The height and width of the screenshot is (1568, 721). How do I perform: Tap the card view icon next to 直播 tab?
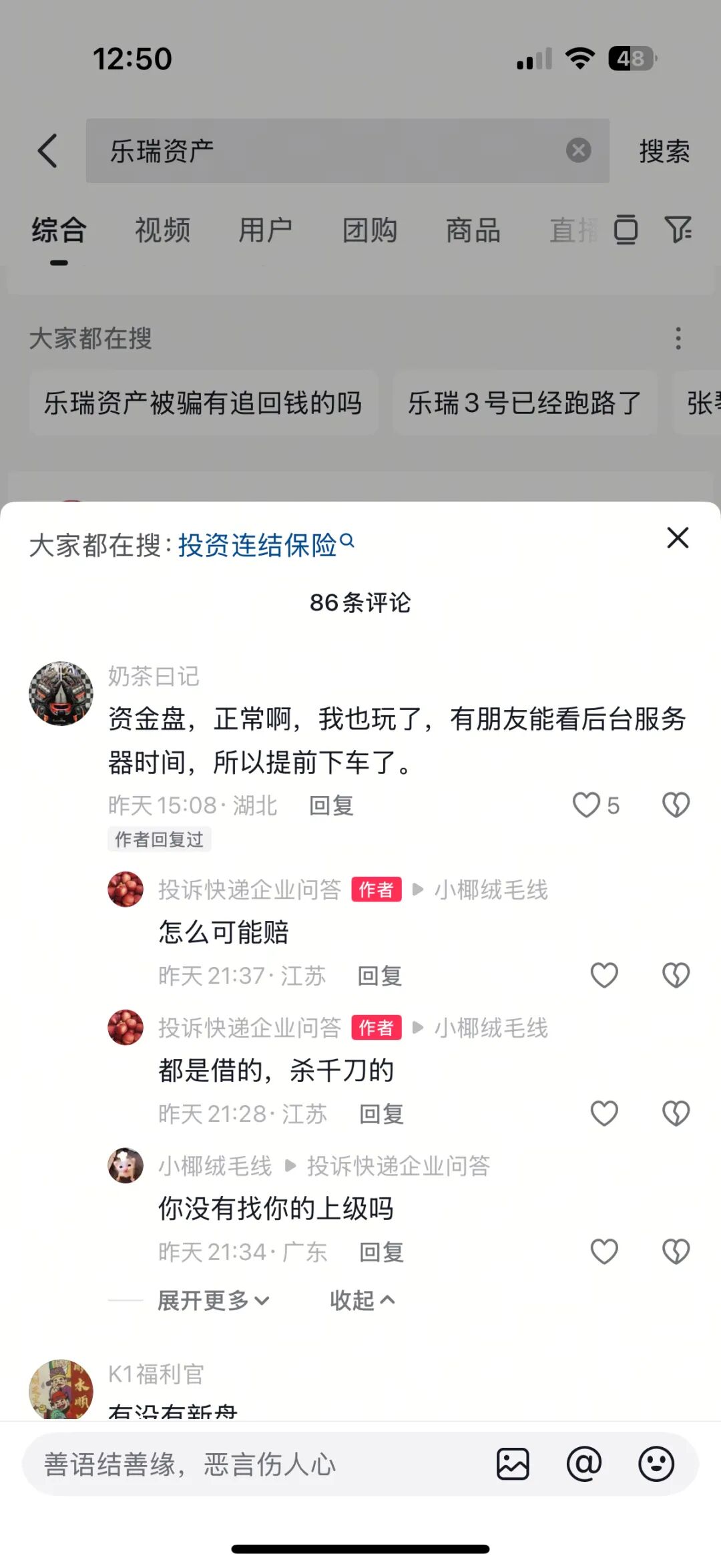(626, 230)
